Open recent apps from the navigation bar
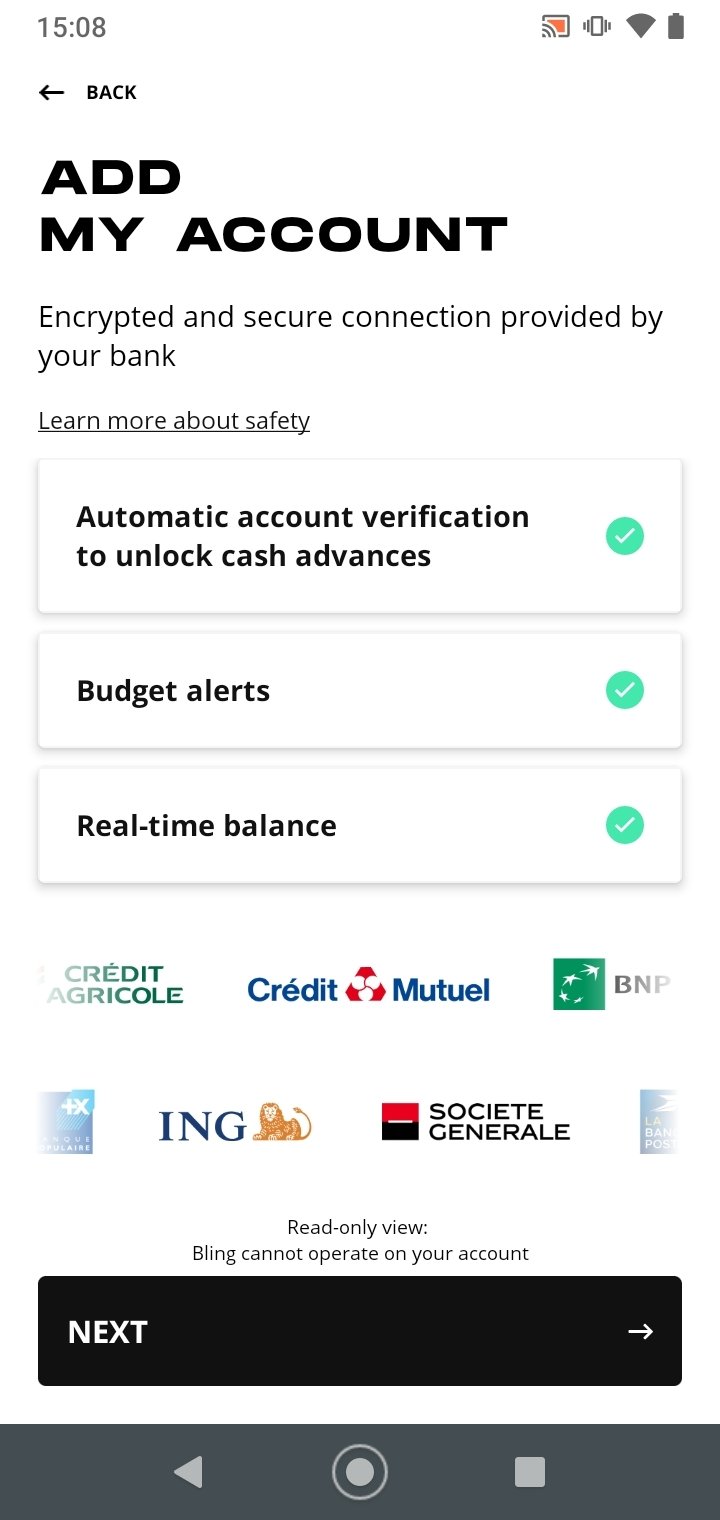Image resolution: width=720 pixels, height=1520 pixels. [x=530, y=1472]
